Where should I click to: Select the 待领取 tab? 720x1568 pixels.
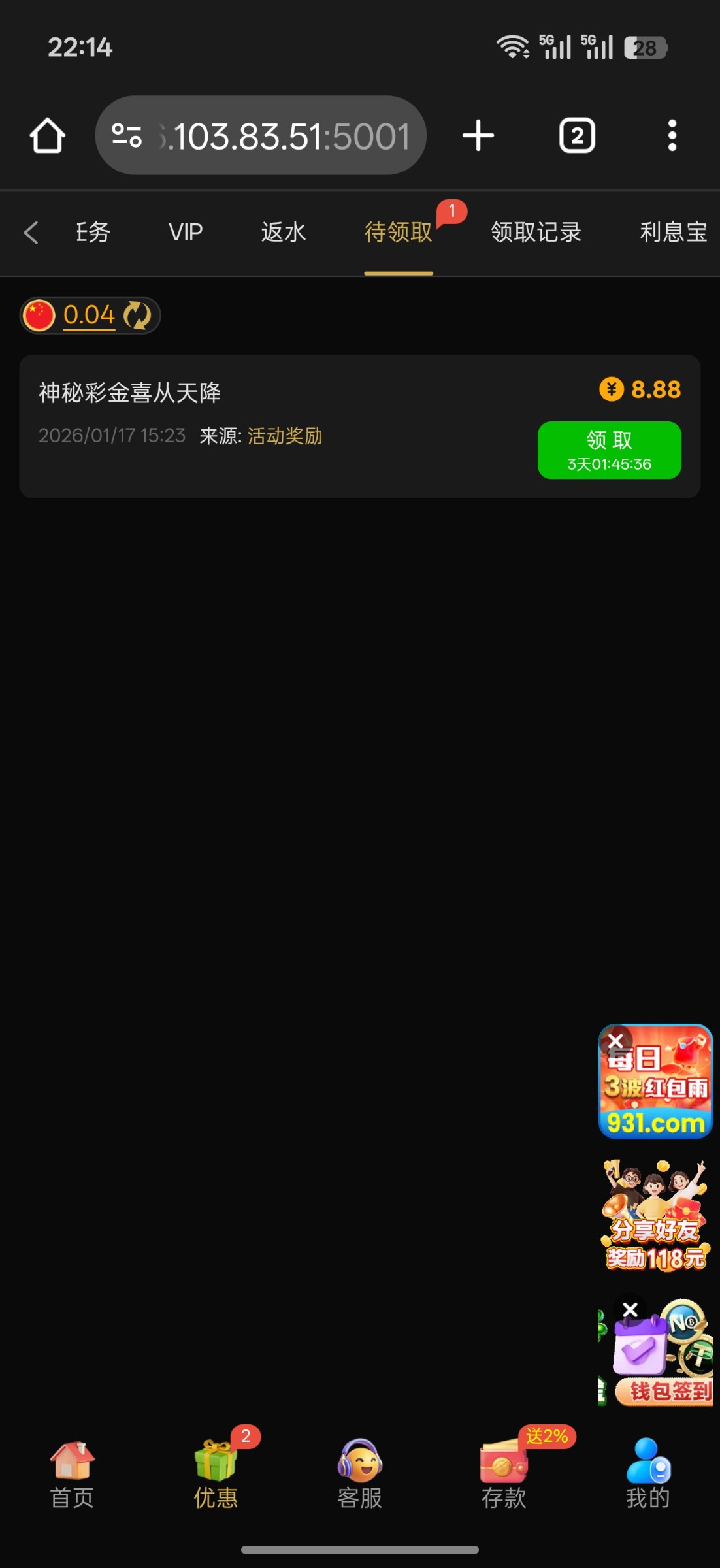(398, 233)
